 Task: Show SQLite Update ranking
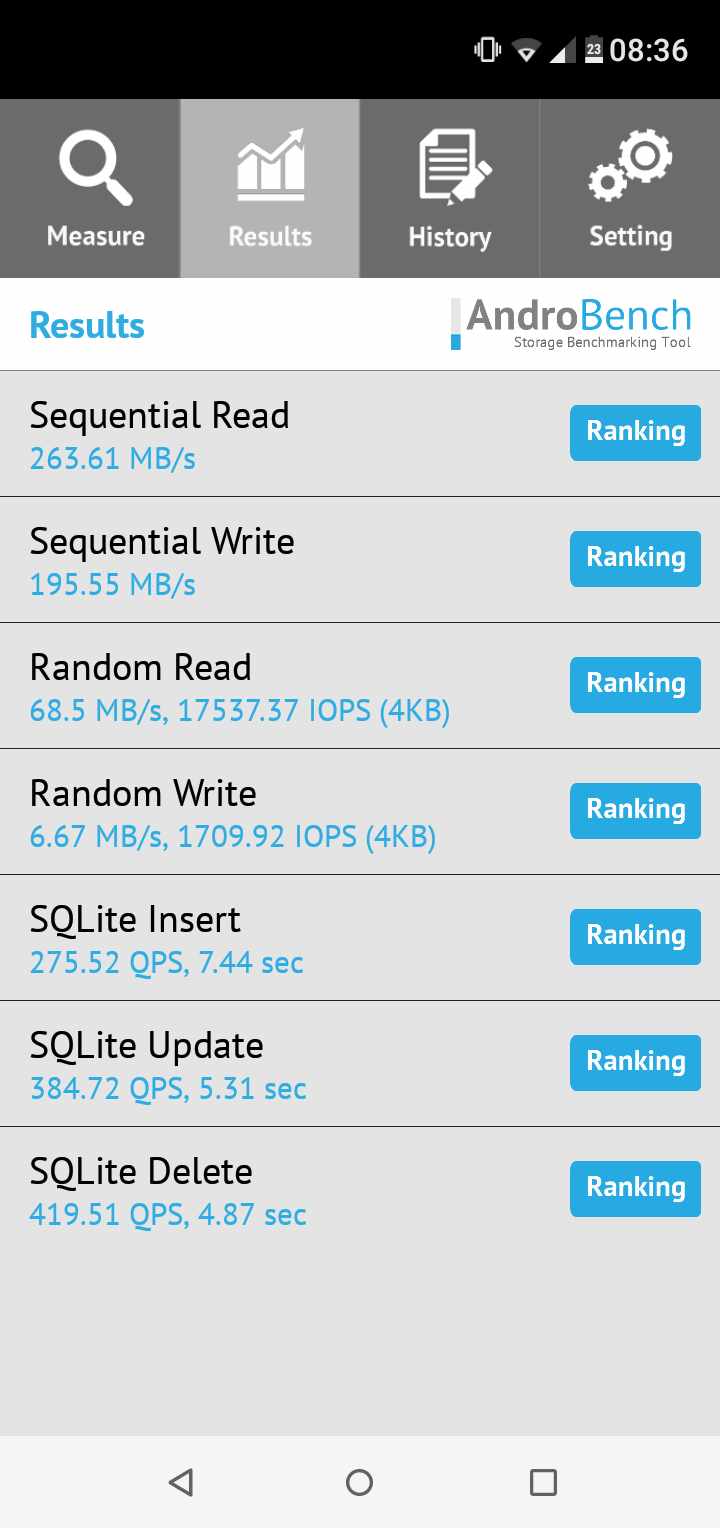635,1063
